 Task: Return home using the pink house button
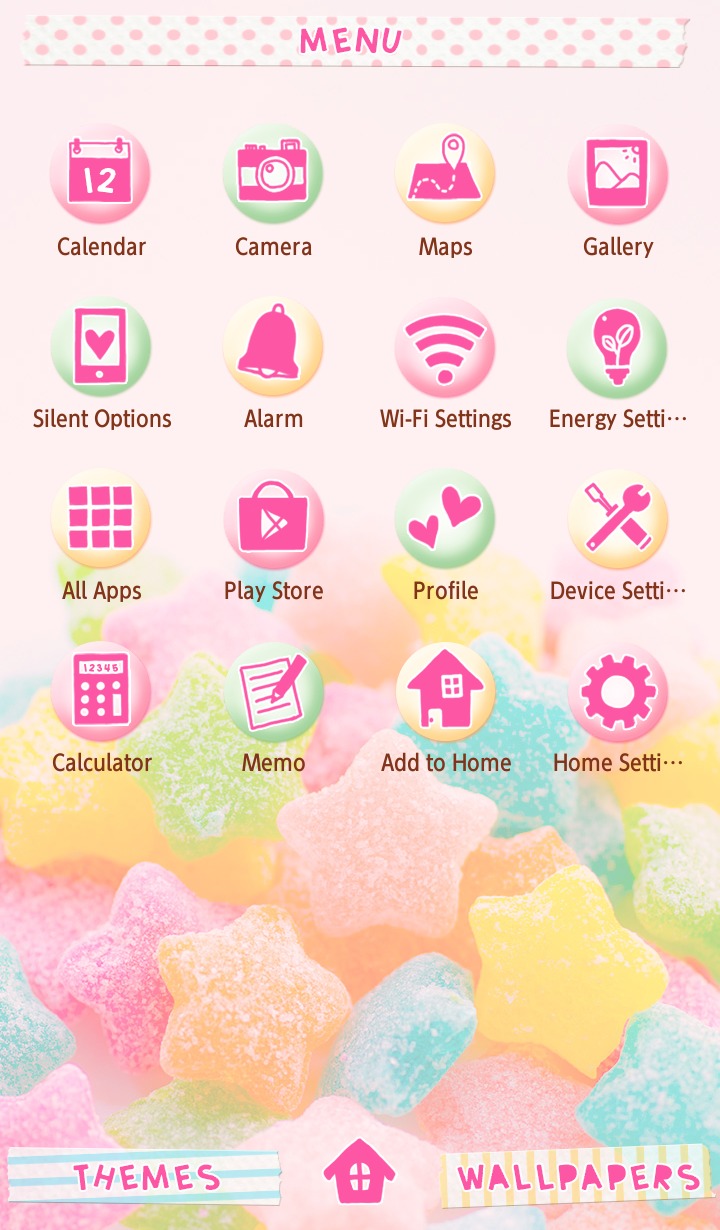pyautogui.click(x=360, y=1172)
